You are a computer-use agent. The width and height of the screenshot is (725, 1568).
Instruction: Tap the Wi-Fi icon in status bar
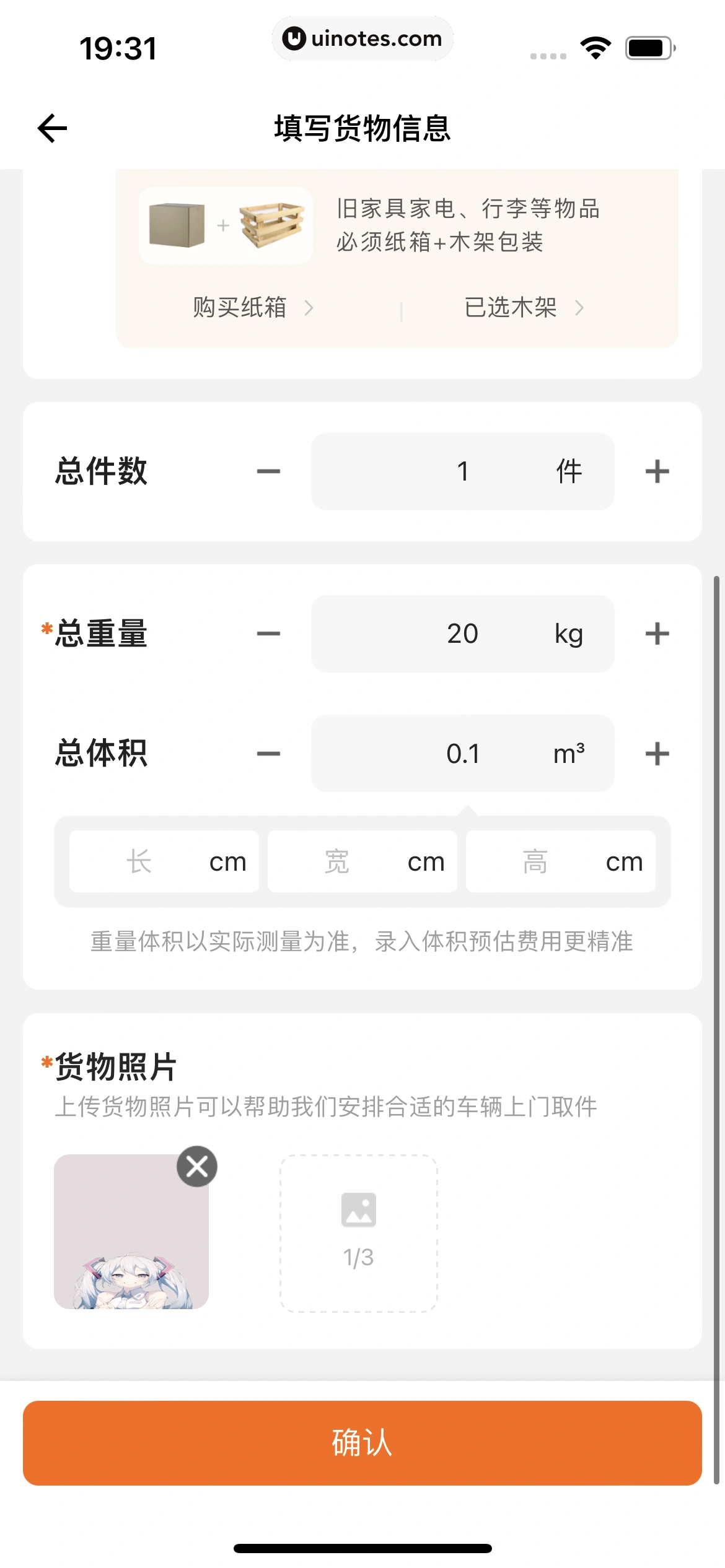tap(595, 46)
